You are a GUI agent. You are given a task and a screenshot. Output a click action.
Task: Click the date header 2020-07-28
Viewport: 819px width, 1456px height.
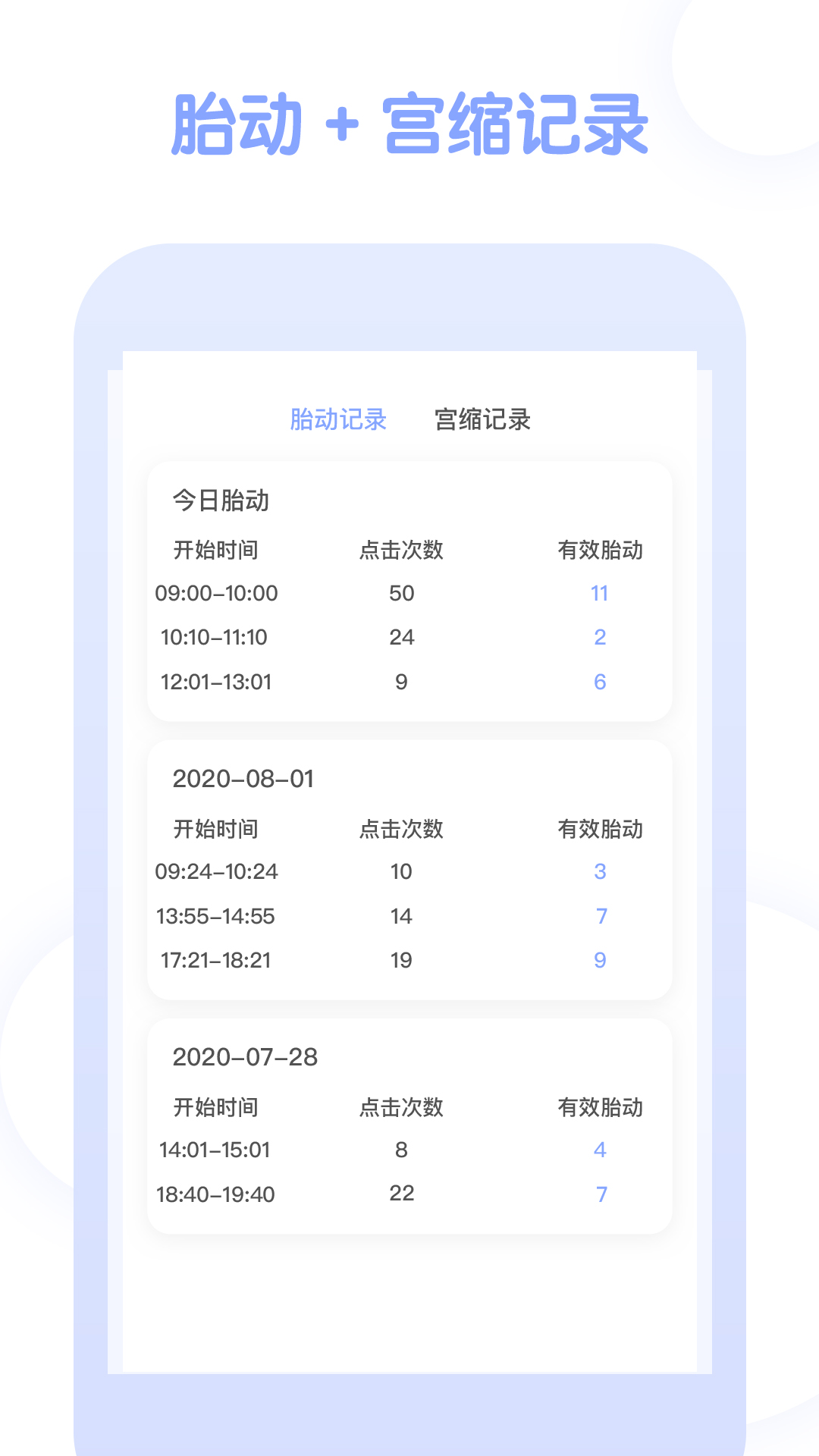click(244, 1057)
